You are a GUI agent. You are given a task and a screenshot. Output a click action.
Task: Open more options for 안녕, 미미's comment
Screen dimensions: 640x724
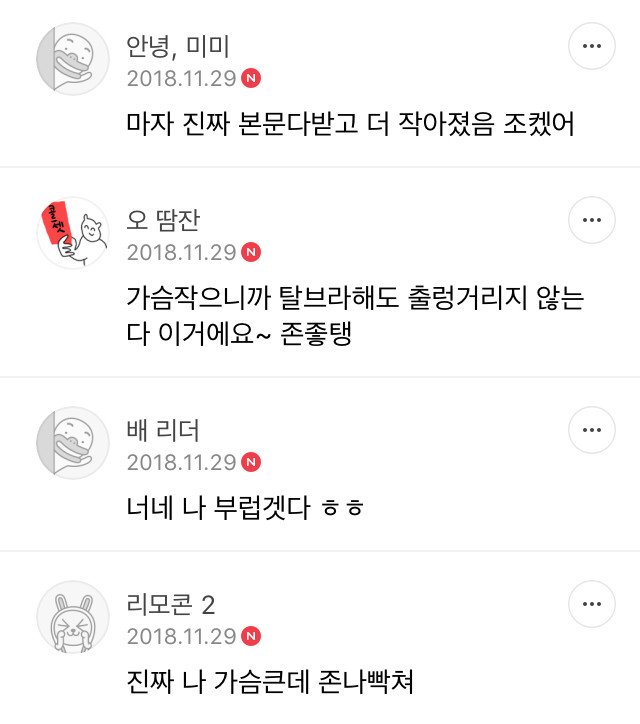[592, 46]
